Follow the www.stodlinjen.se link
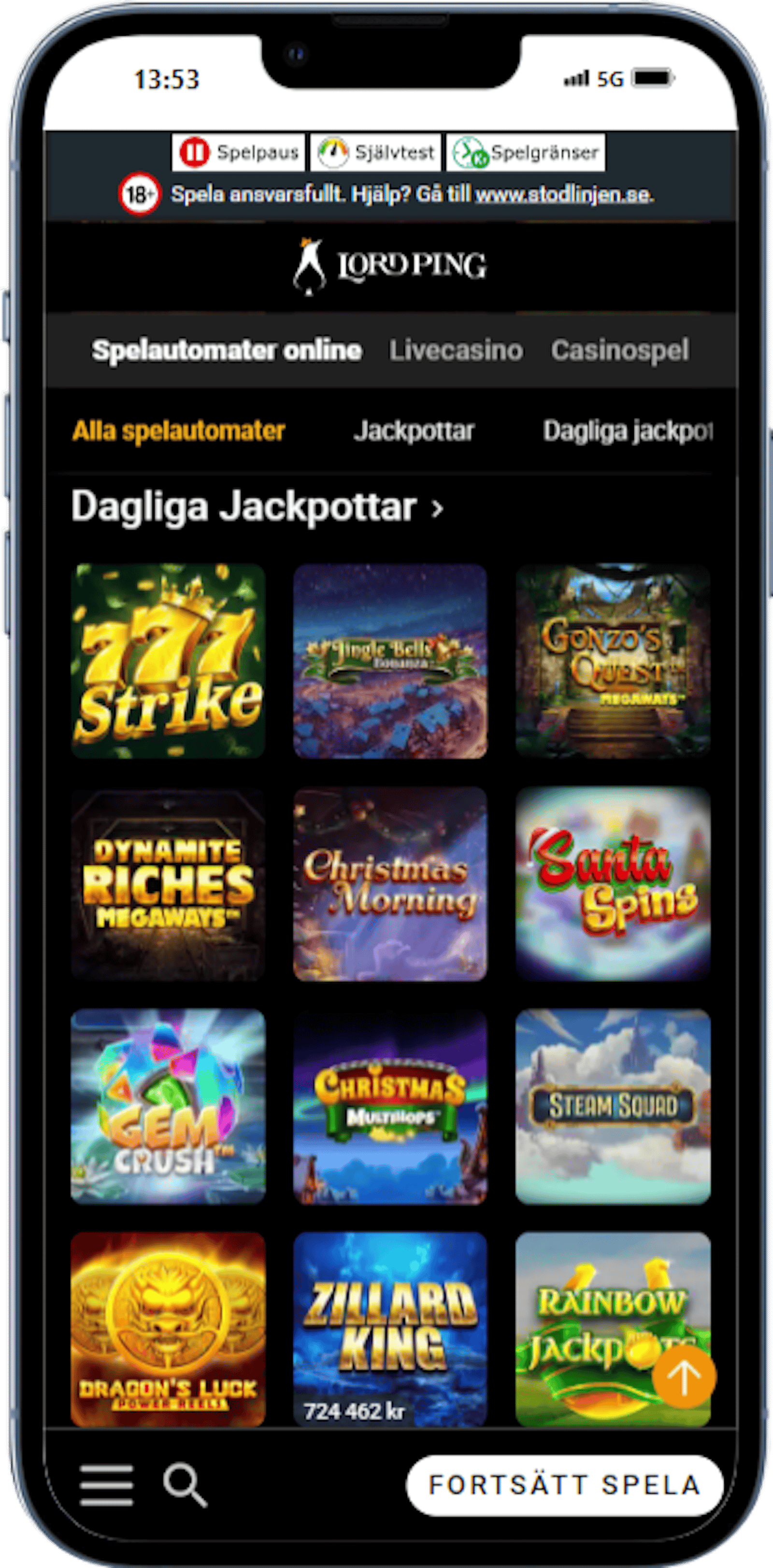The height and width of the screenshot is (1568, 773). coord(564,195)
